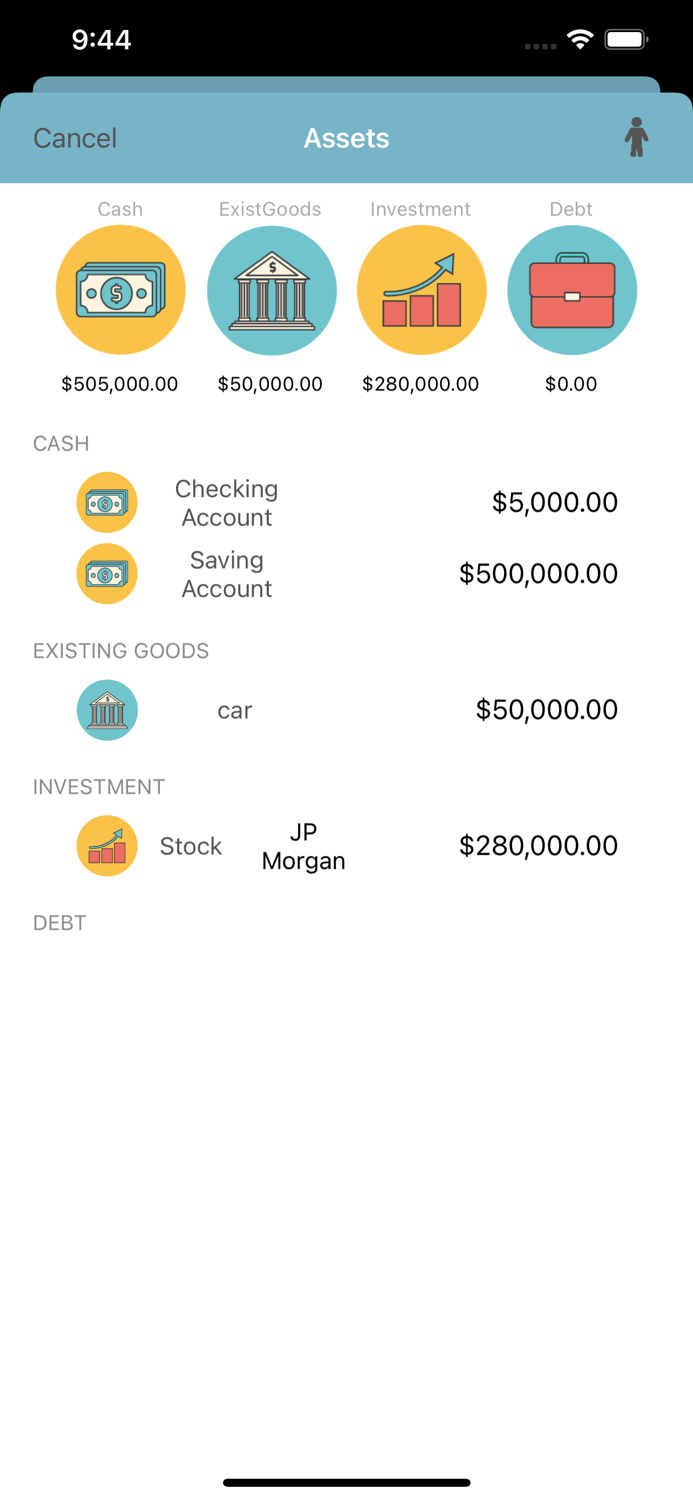The image size is (693, 1500).
Task: Choose the Investment chart icon
Action: tap(421, 290)
